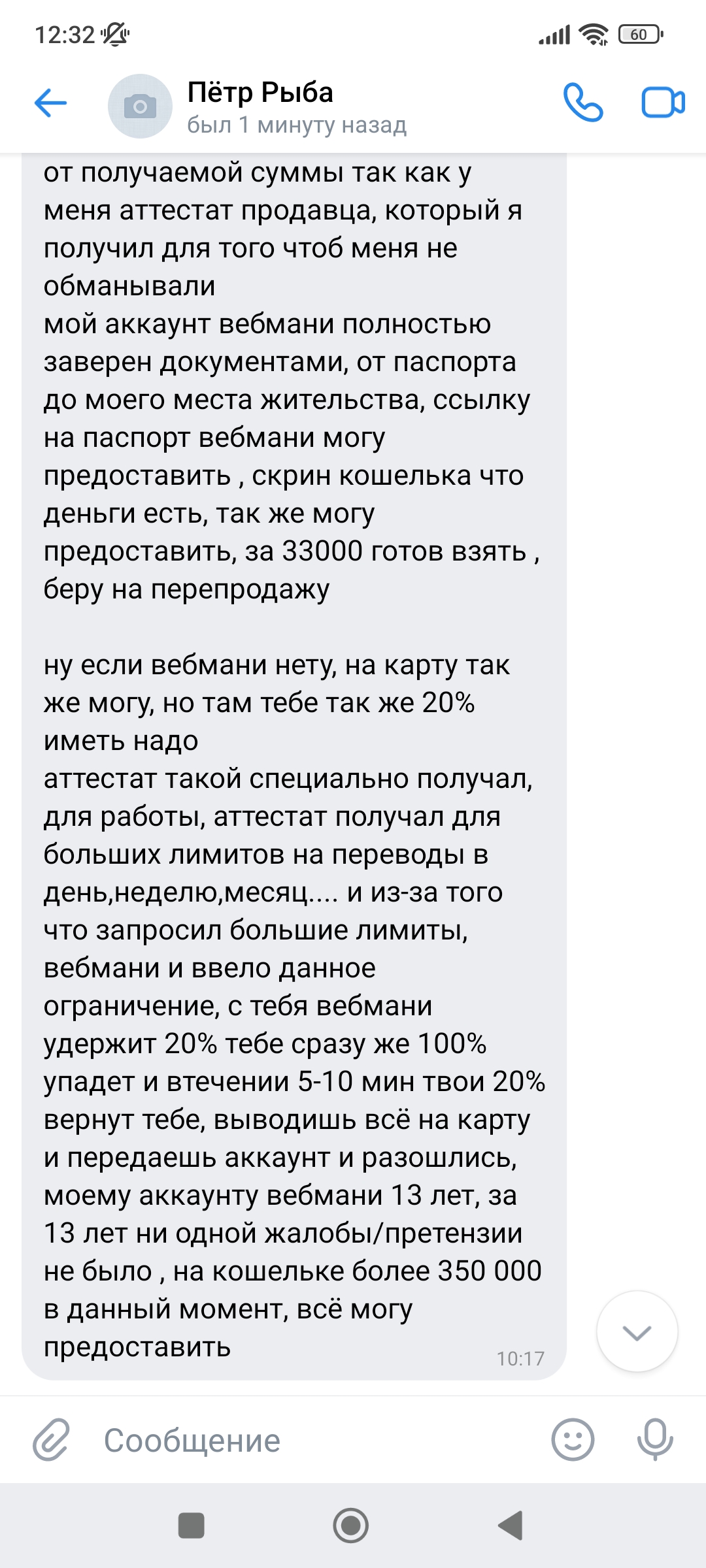Start a voice call with Пётр Рыба

582,103
